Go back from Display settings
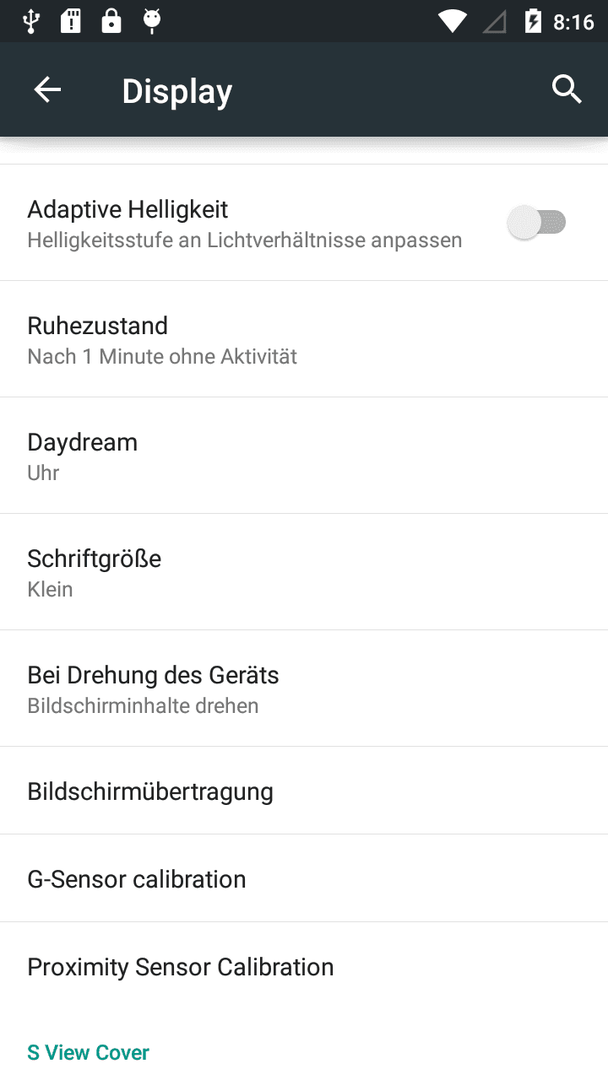The height and width of the screenshot is (1080, 608). [48, 90]
